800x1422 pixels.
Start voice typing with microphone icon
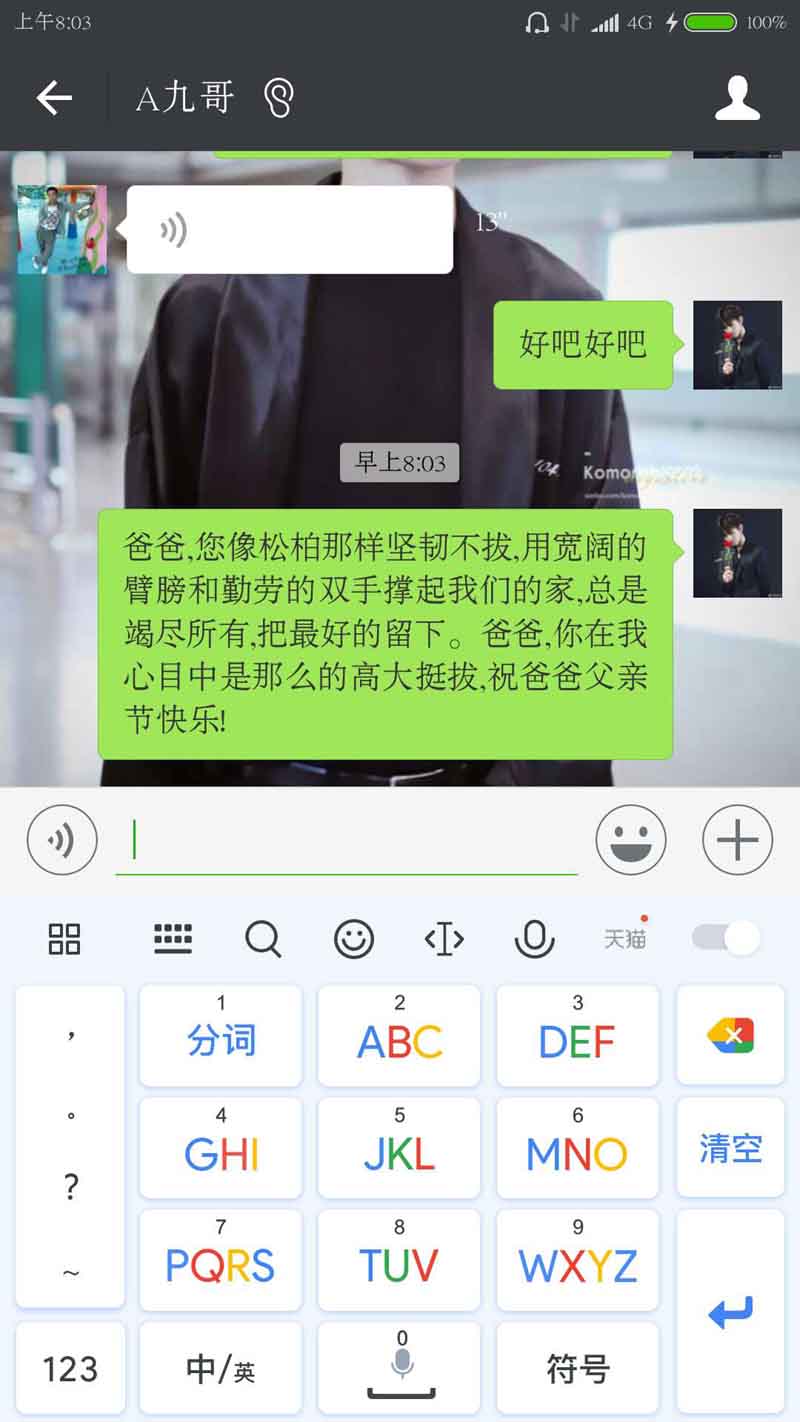(x=534, y=939)
